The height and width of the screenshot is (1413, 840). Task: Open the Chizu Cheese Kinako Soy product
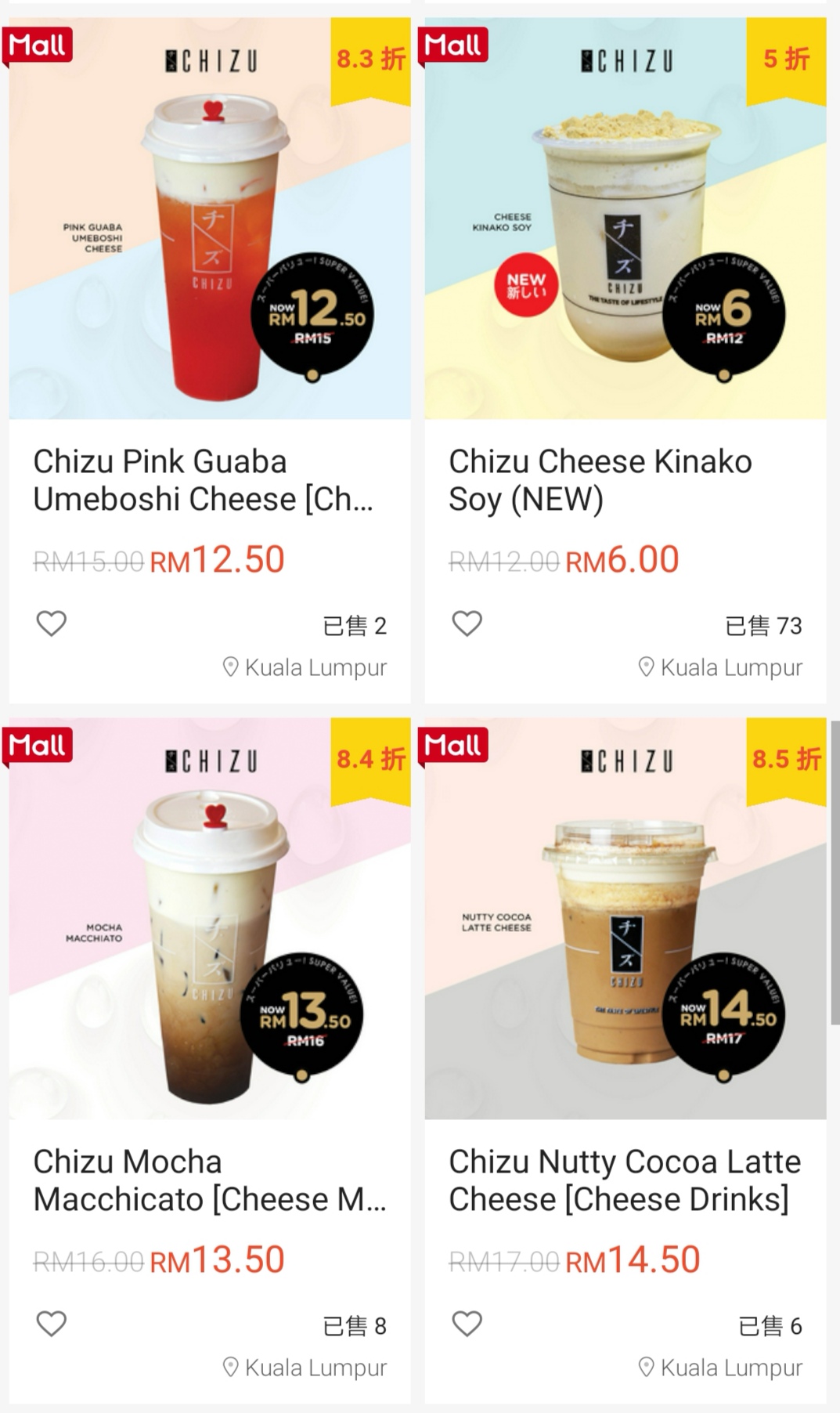[625, 219]
